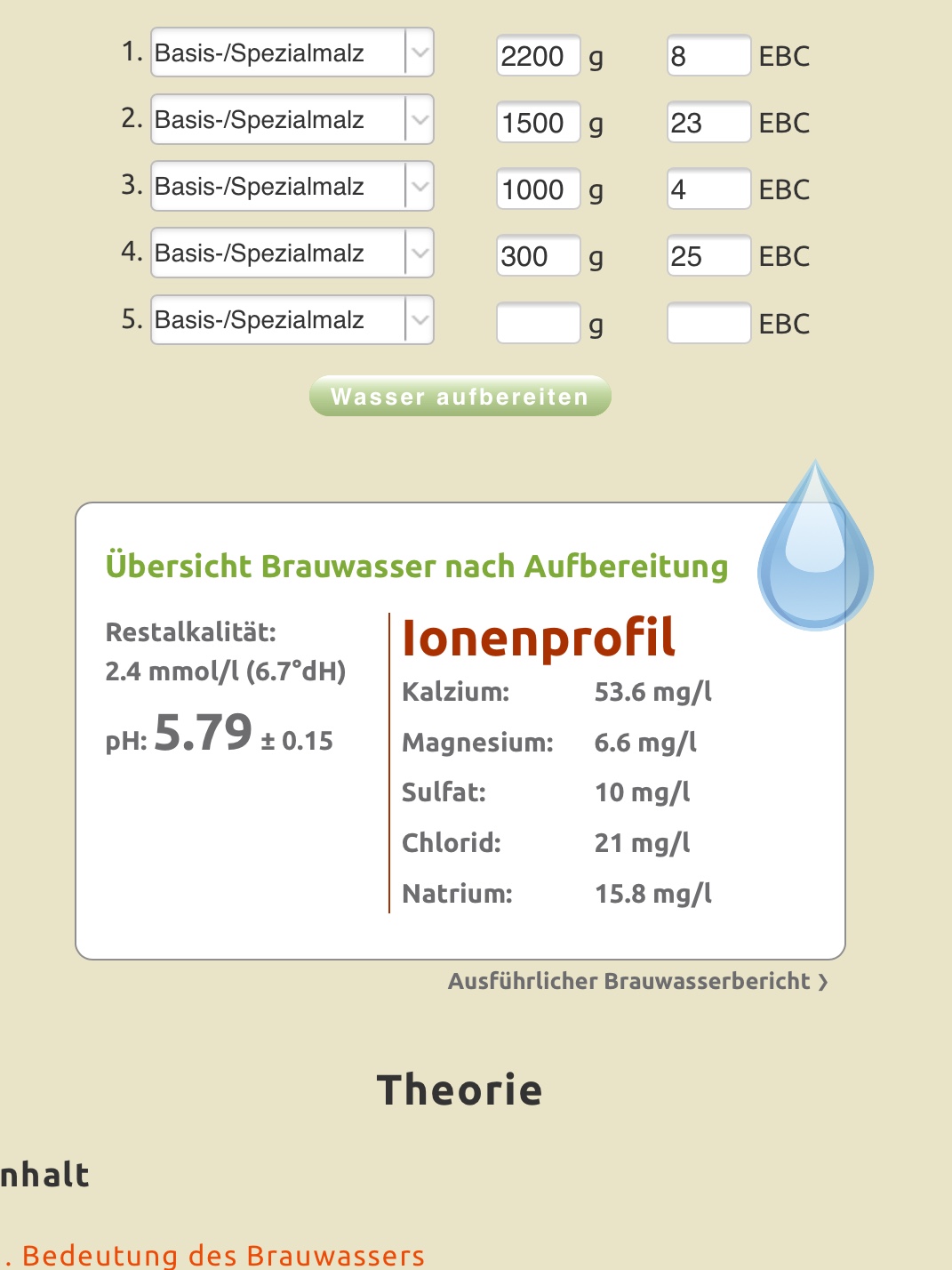Select malt type dropdown in row 4

tap(292, 253)
